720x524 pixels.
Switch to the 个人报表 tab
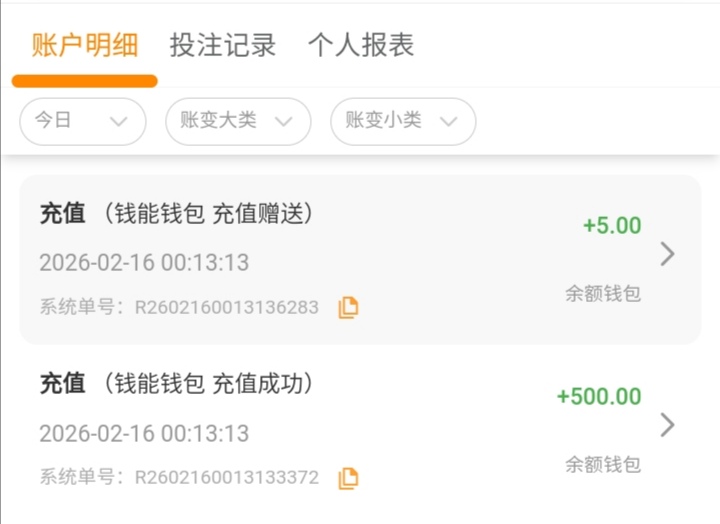click(x=360, y=46)
